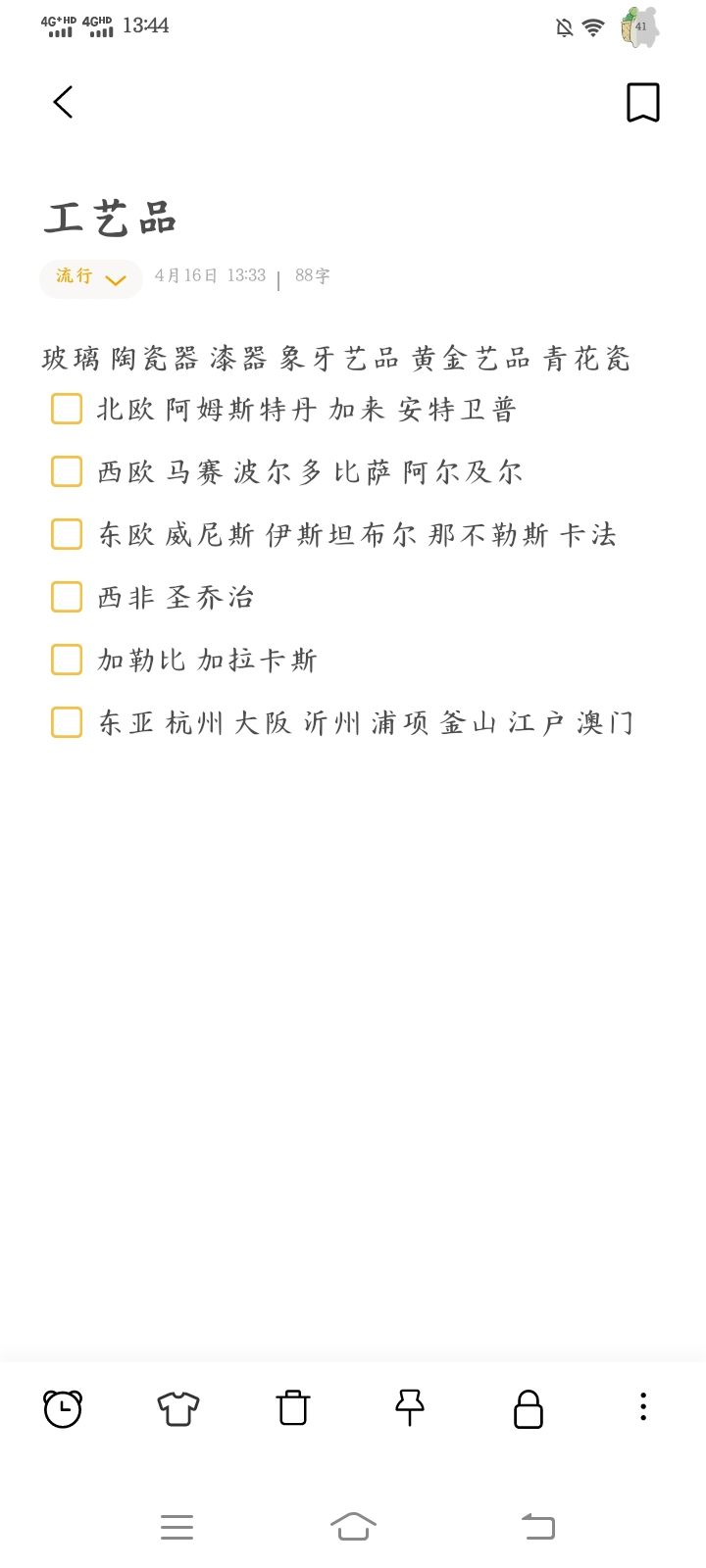Open recent apps from the navigation bar

point(176,1527)
